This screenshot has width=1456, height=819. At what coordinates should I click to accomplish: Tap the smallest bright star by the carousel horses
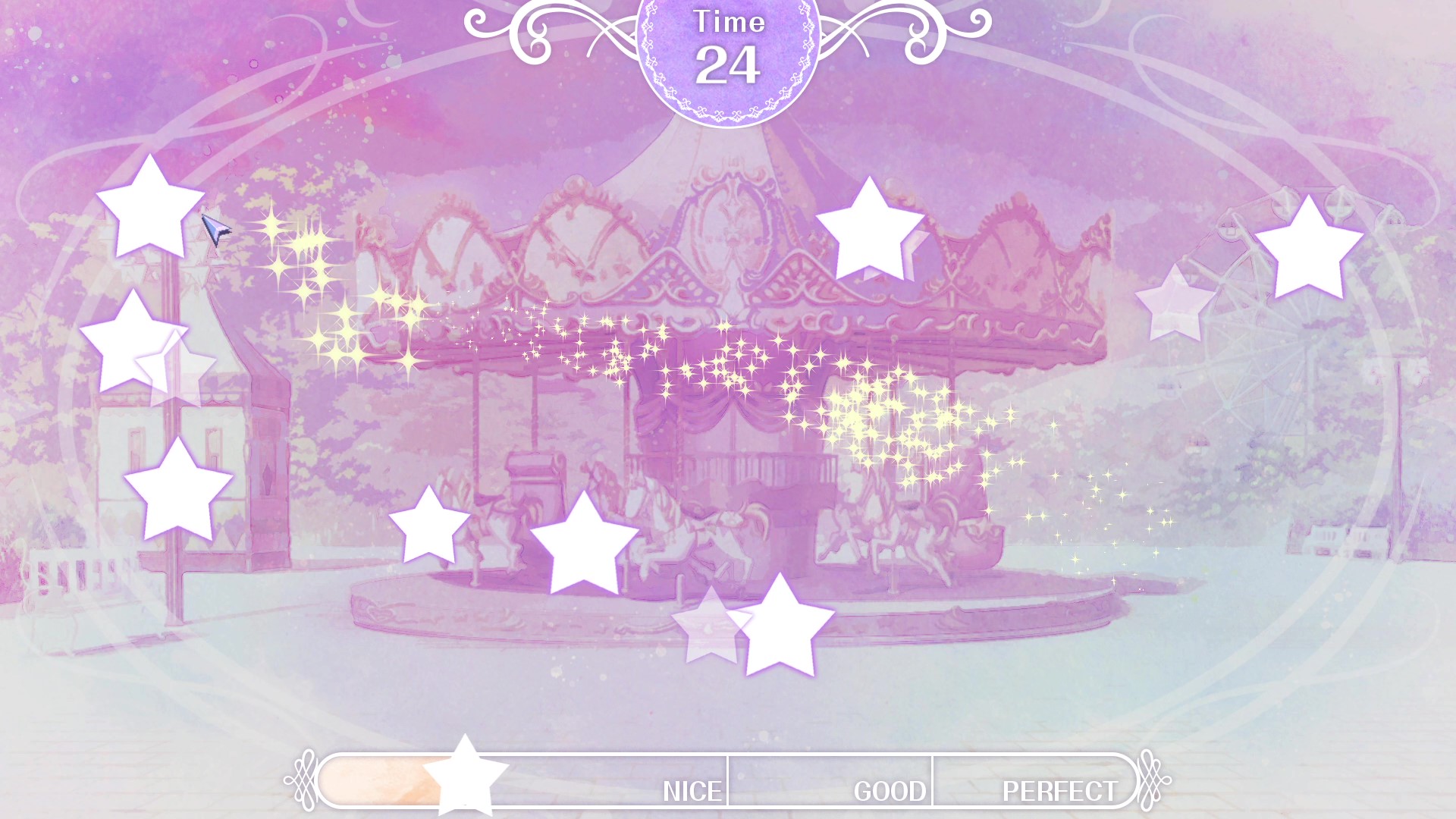(x=429, y=527)
